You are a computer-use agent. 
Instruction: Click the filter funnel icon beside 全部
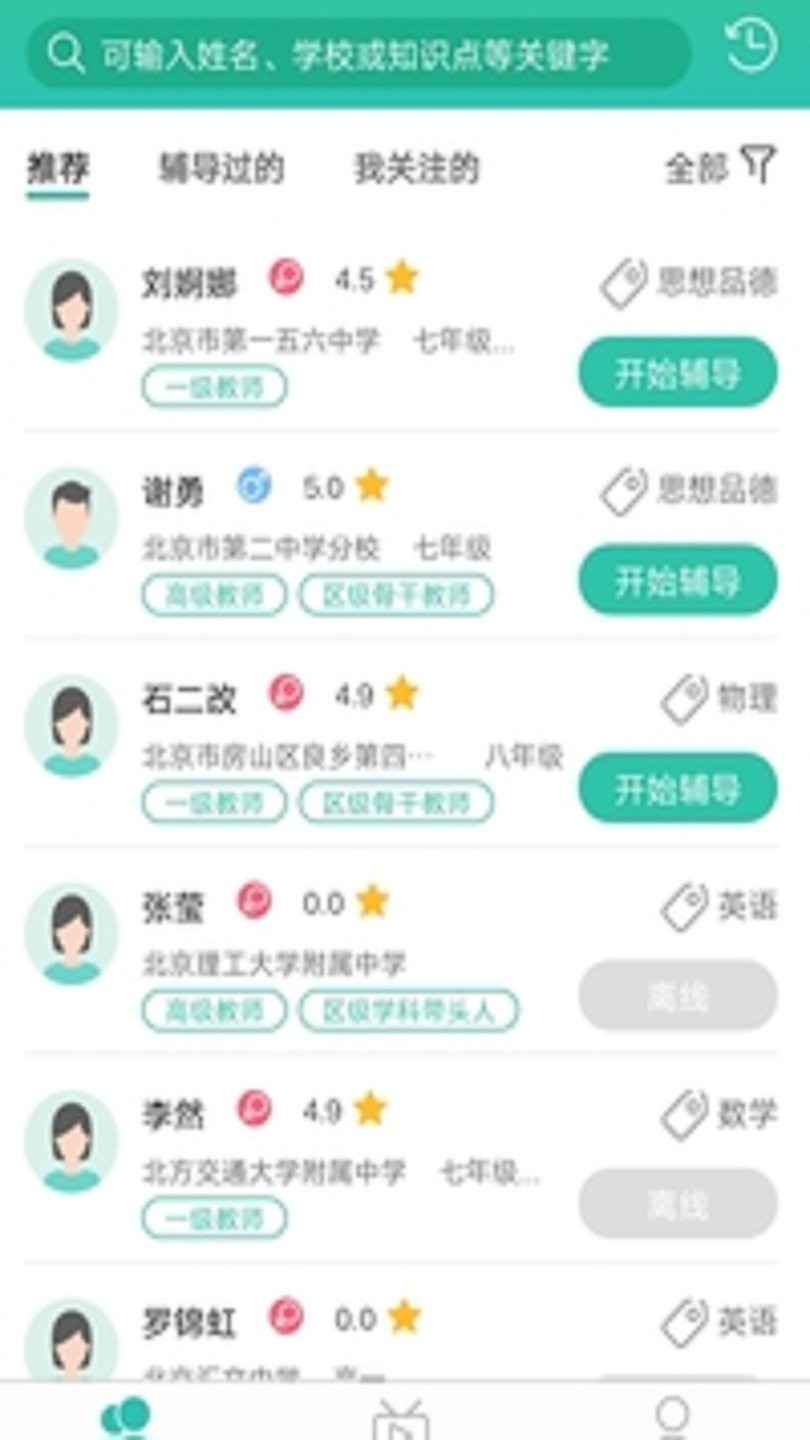759,166
